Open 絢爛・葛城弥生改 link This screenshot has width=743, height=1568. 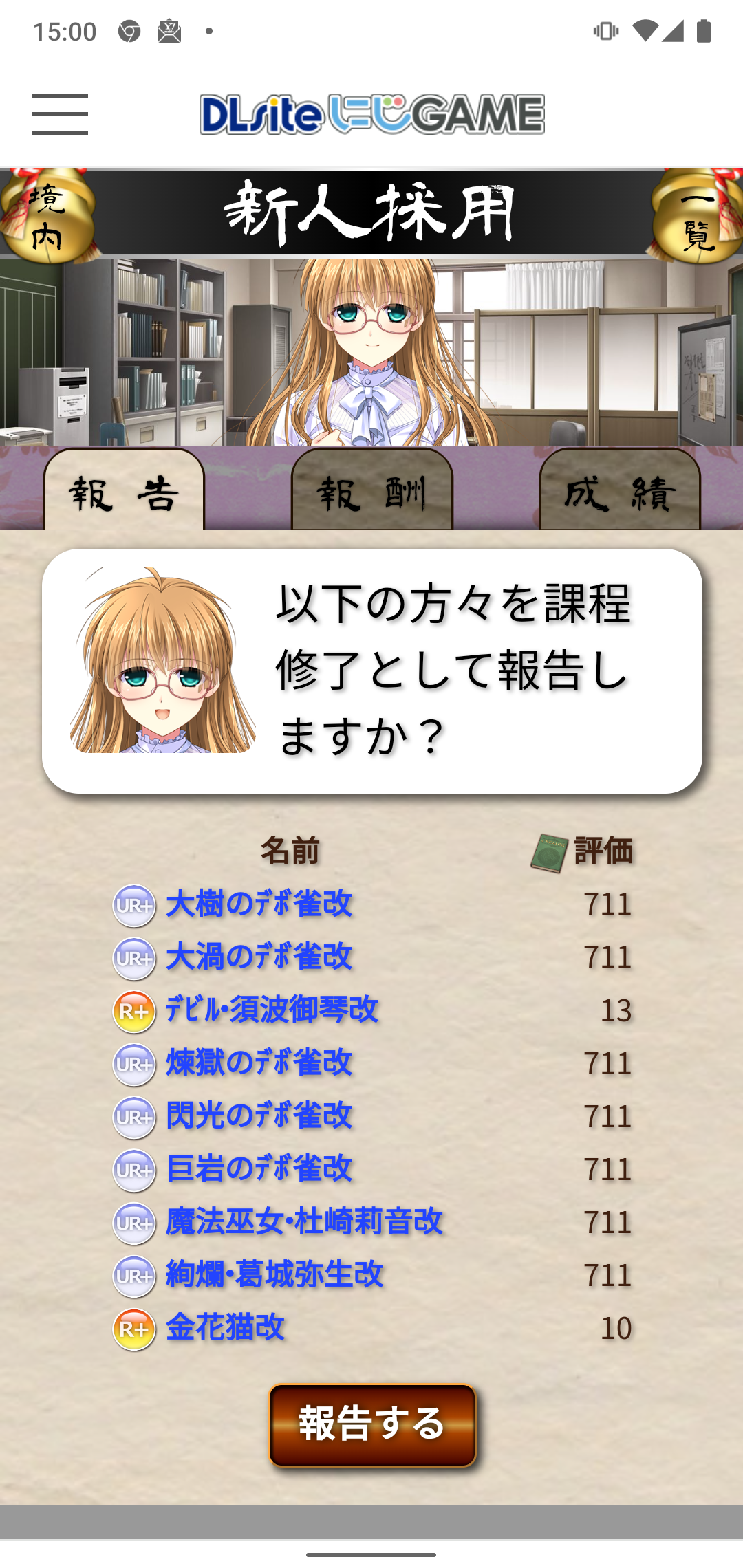point(274,1275)
